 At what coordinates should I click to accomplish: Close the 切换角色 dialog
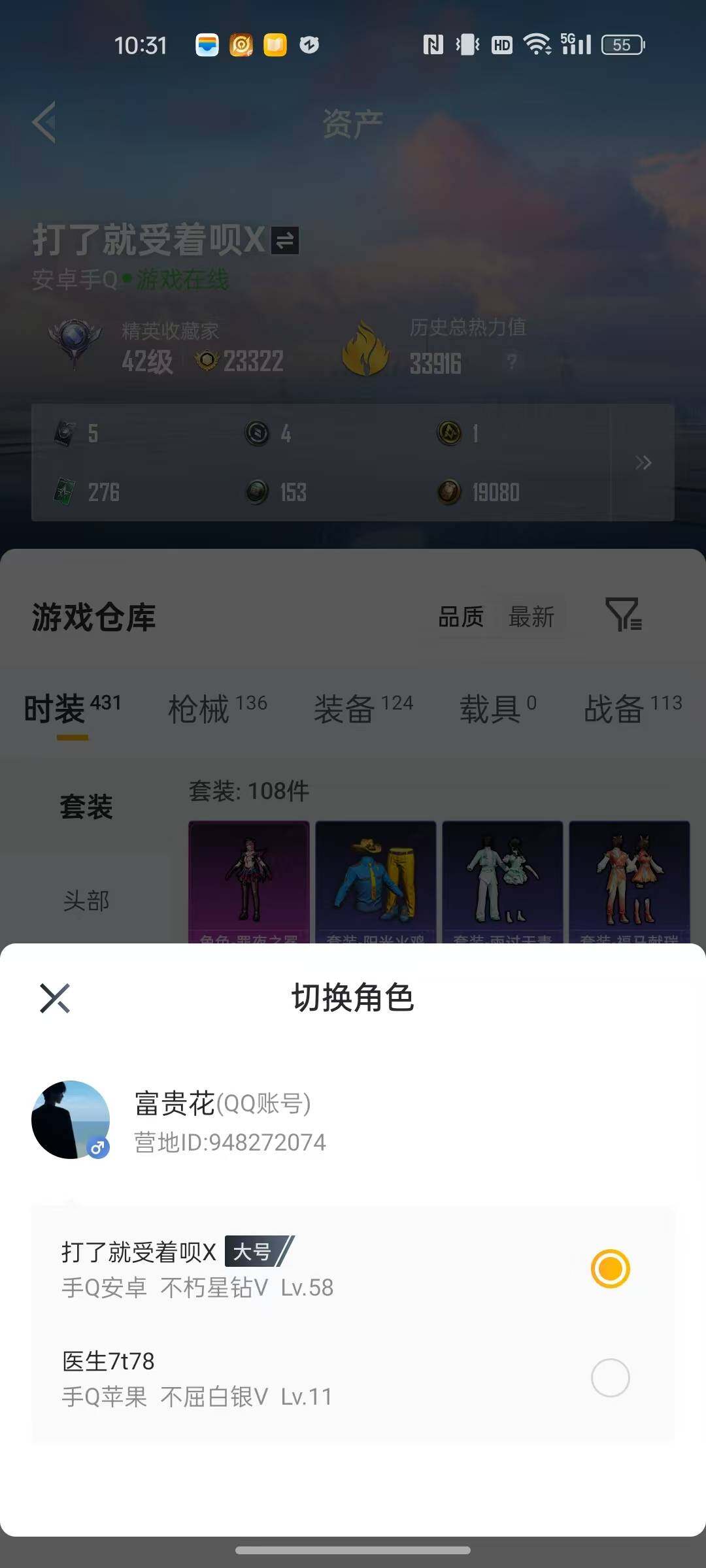[56, 998]
